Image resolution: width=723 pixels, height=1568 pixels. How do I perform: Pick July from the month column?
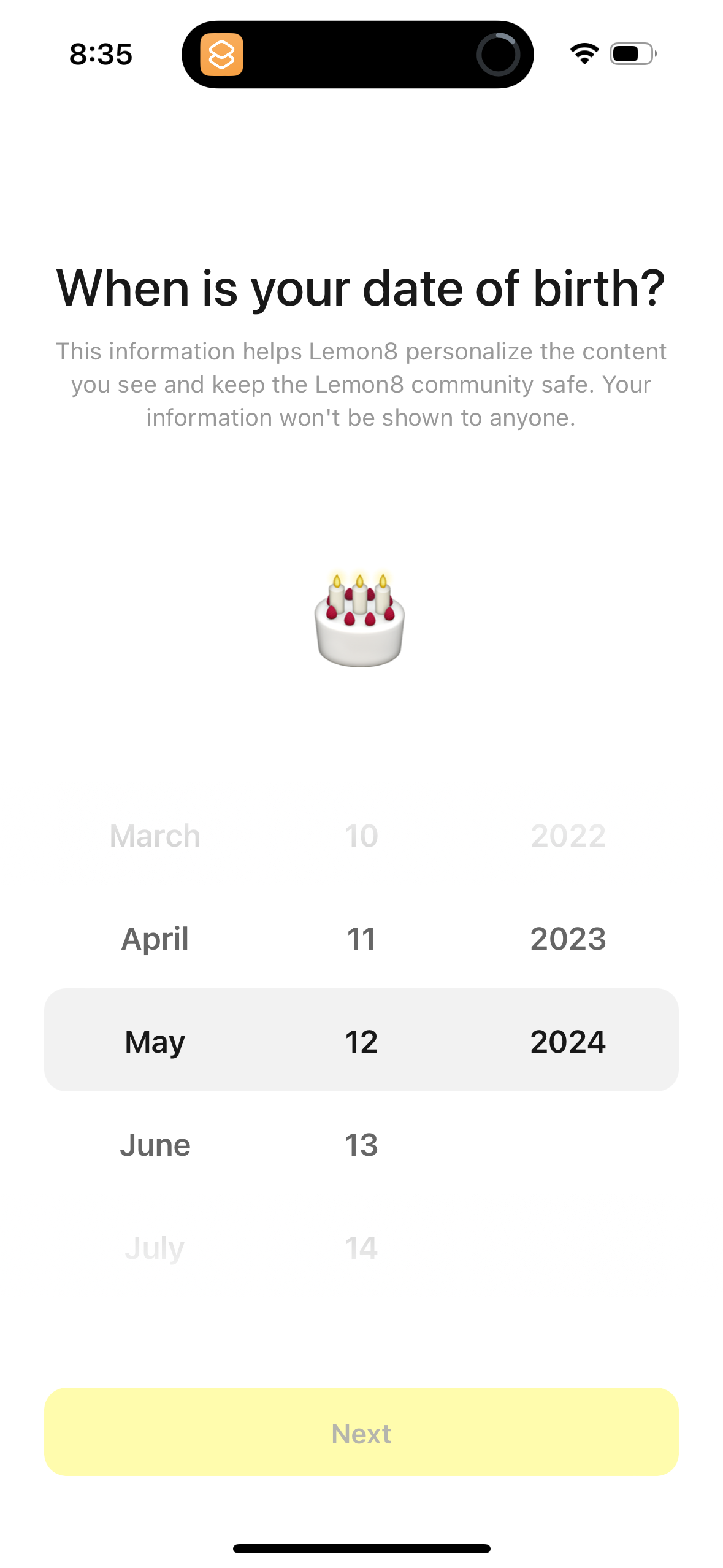pos(155,1247)
